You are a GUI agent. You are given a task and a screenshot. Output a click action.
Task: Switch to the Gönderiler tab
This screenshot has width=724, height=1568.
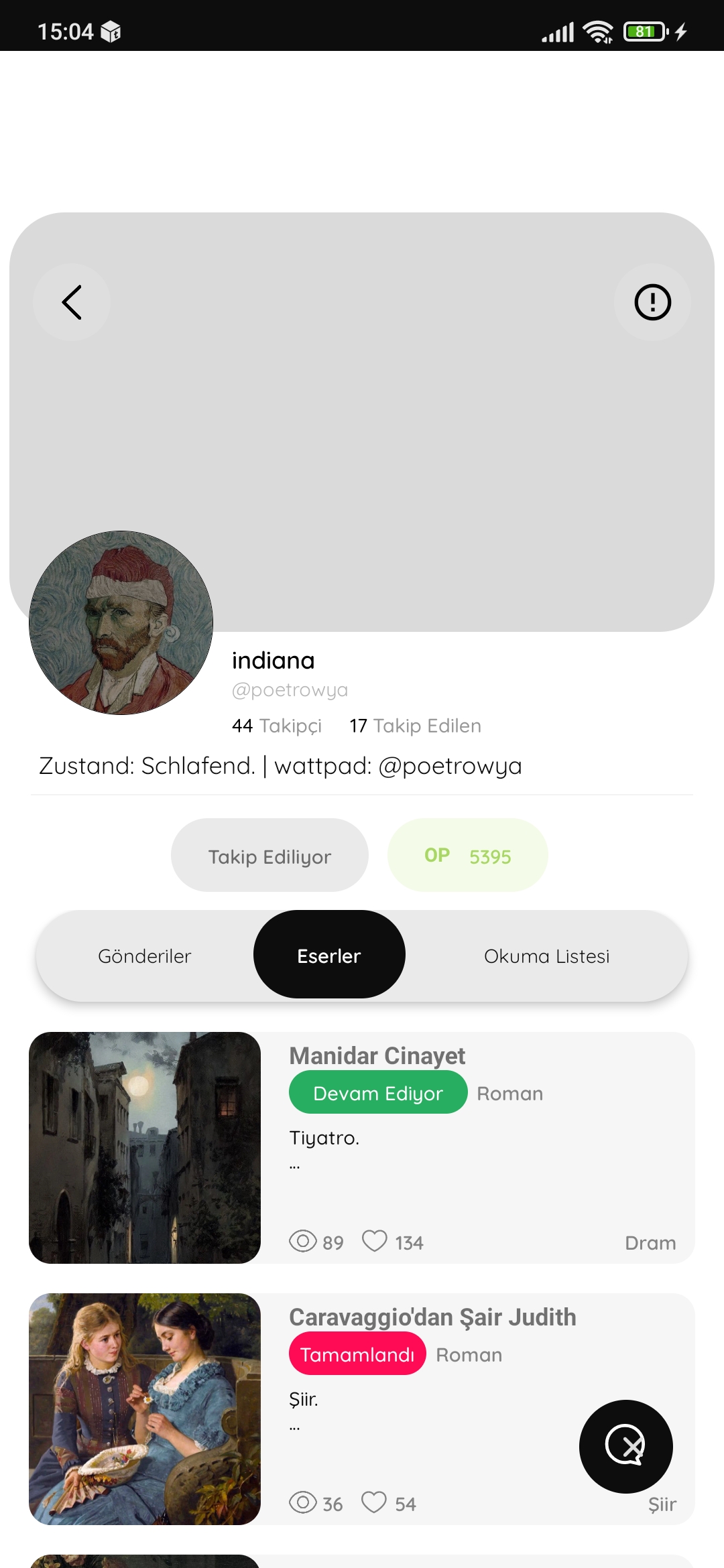(145, 956)
